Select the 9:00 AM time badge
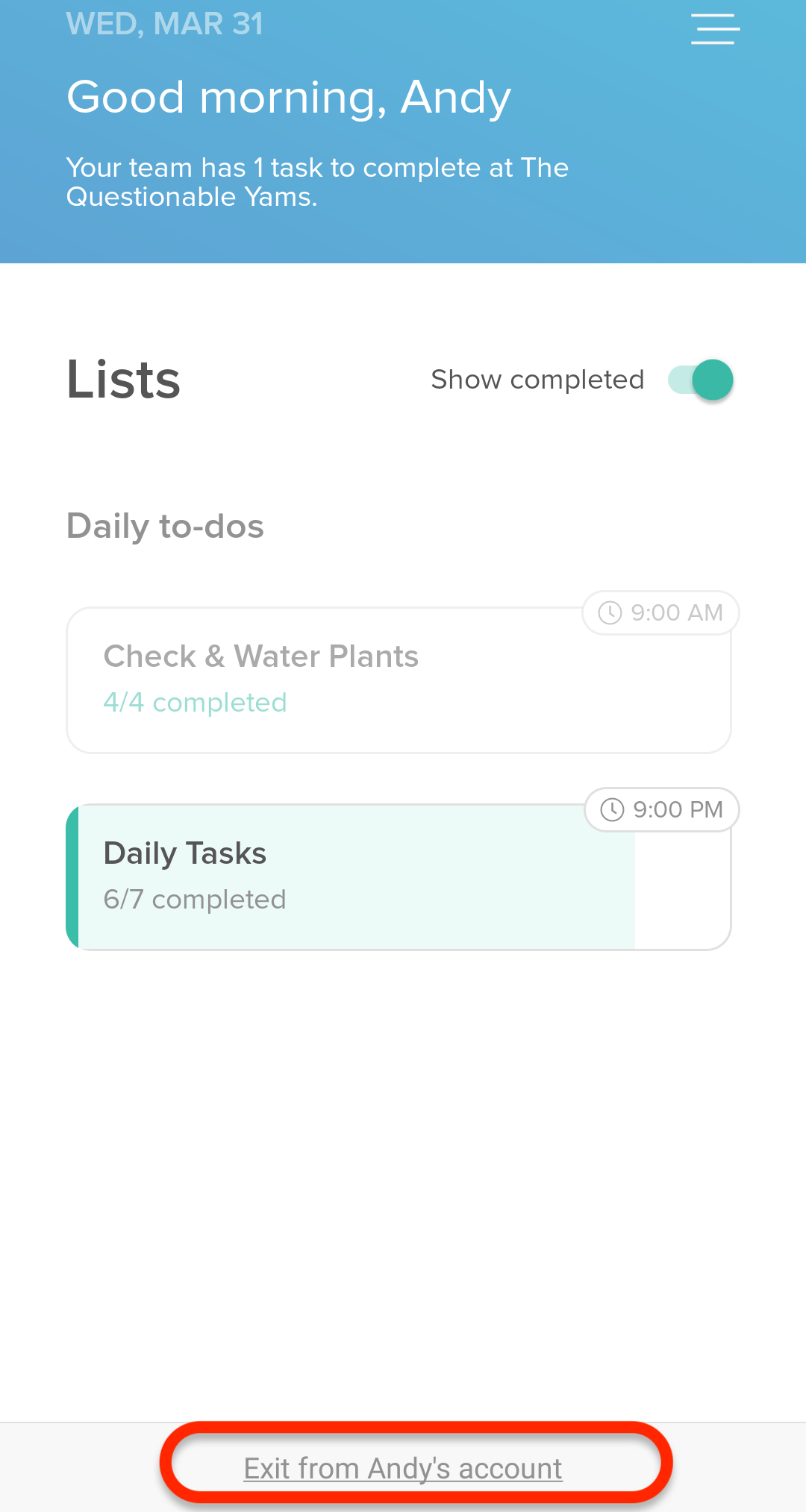 click(x=660, y=612)
